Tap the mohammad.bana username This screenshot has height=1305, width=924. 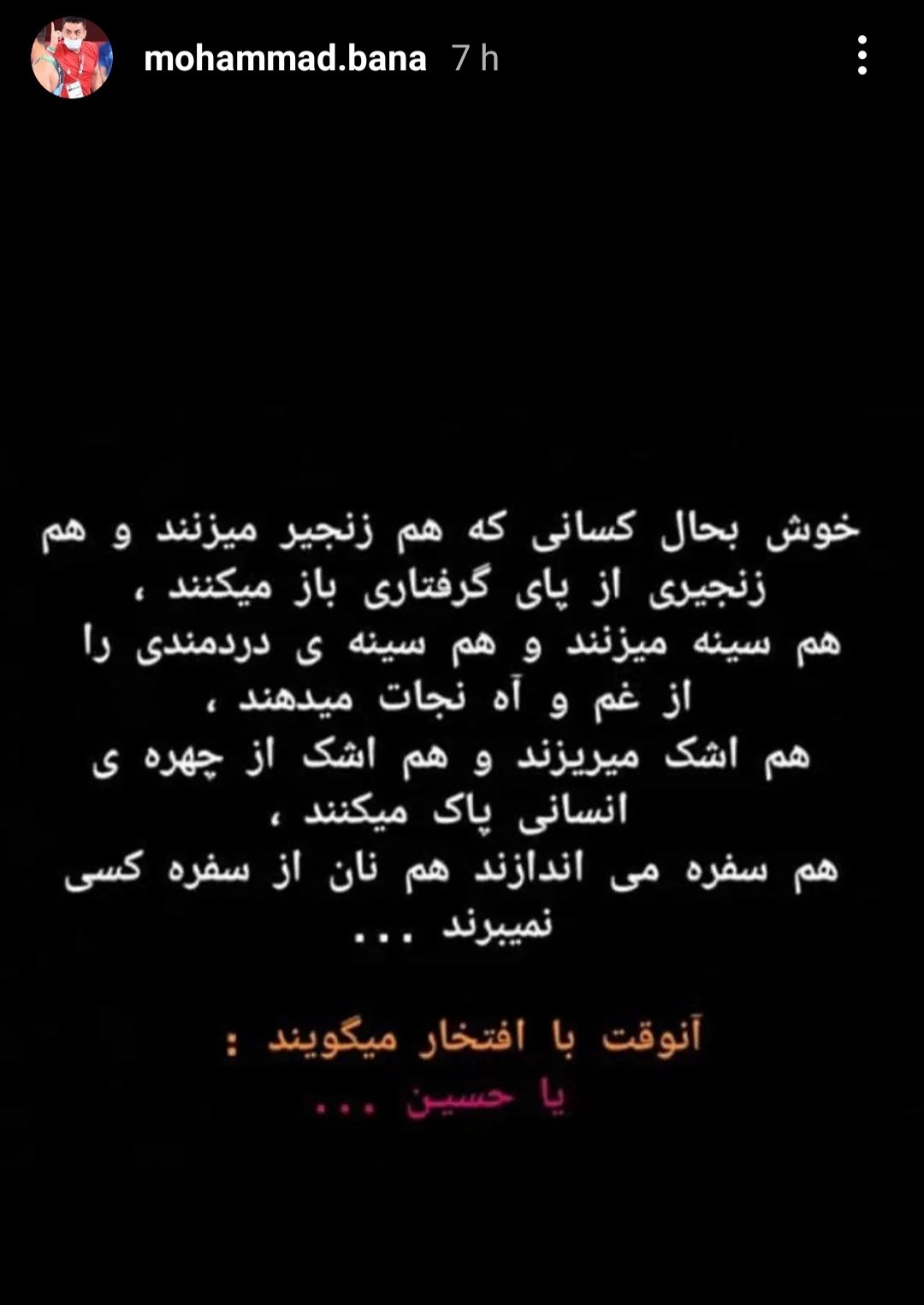click(285, 58)
